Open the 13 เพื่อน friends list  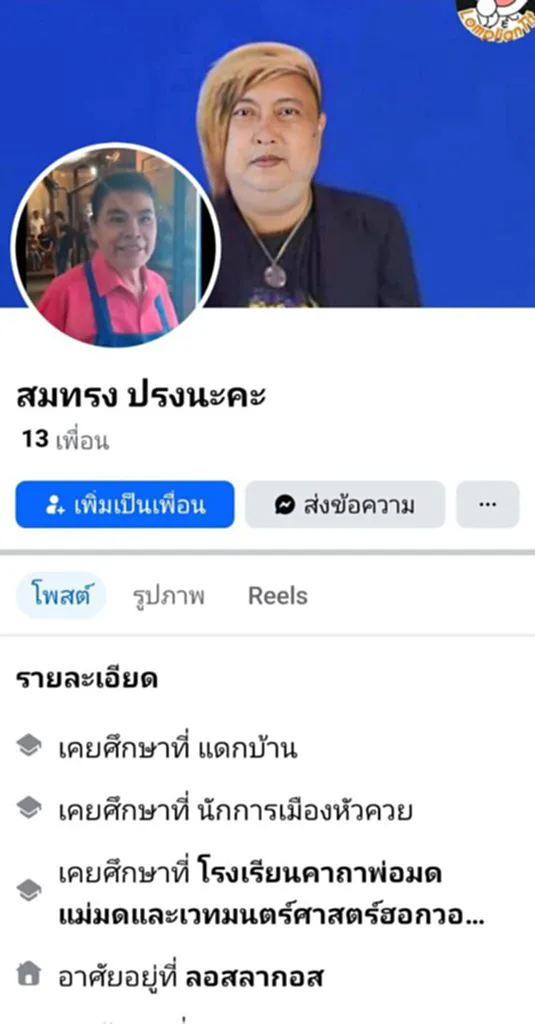(x=65, y=441)
